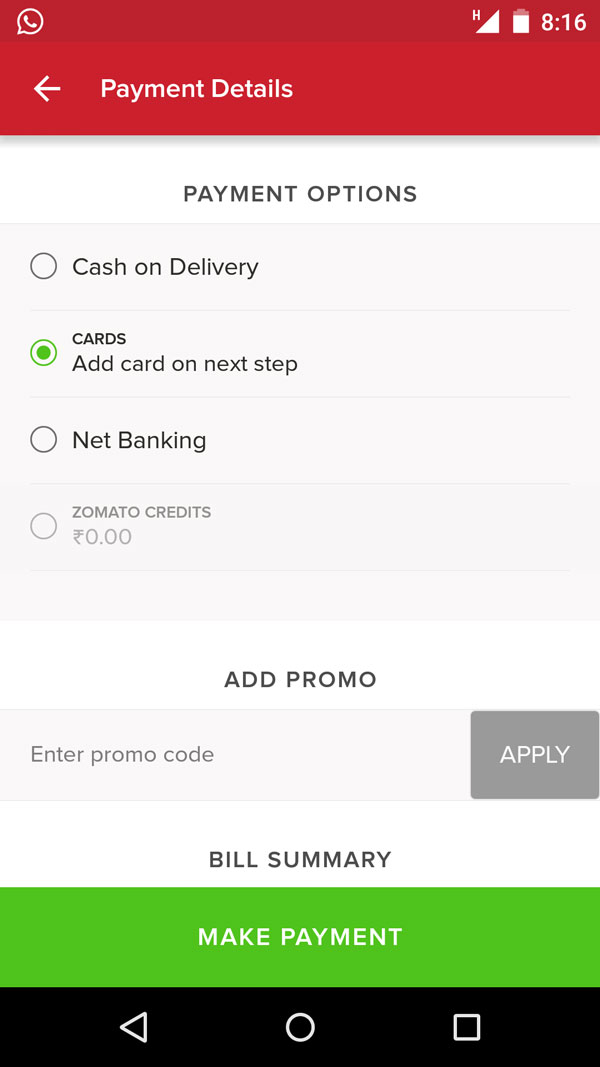Choose the Cards payment option
Image resolution: width=600 pixels, height=1067 pixels.
44,353
